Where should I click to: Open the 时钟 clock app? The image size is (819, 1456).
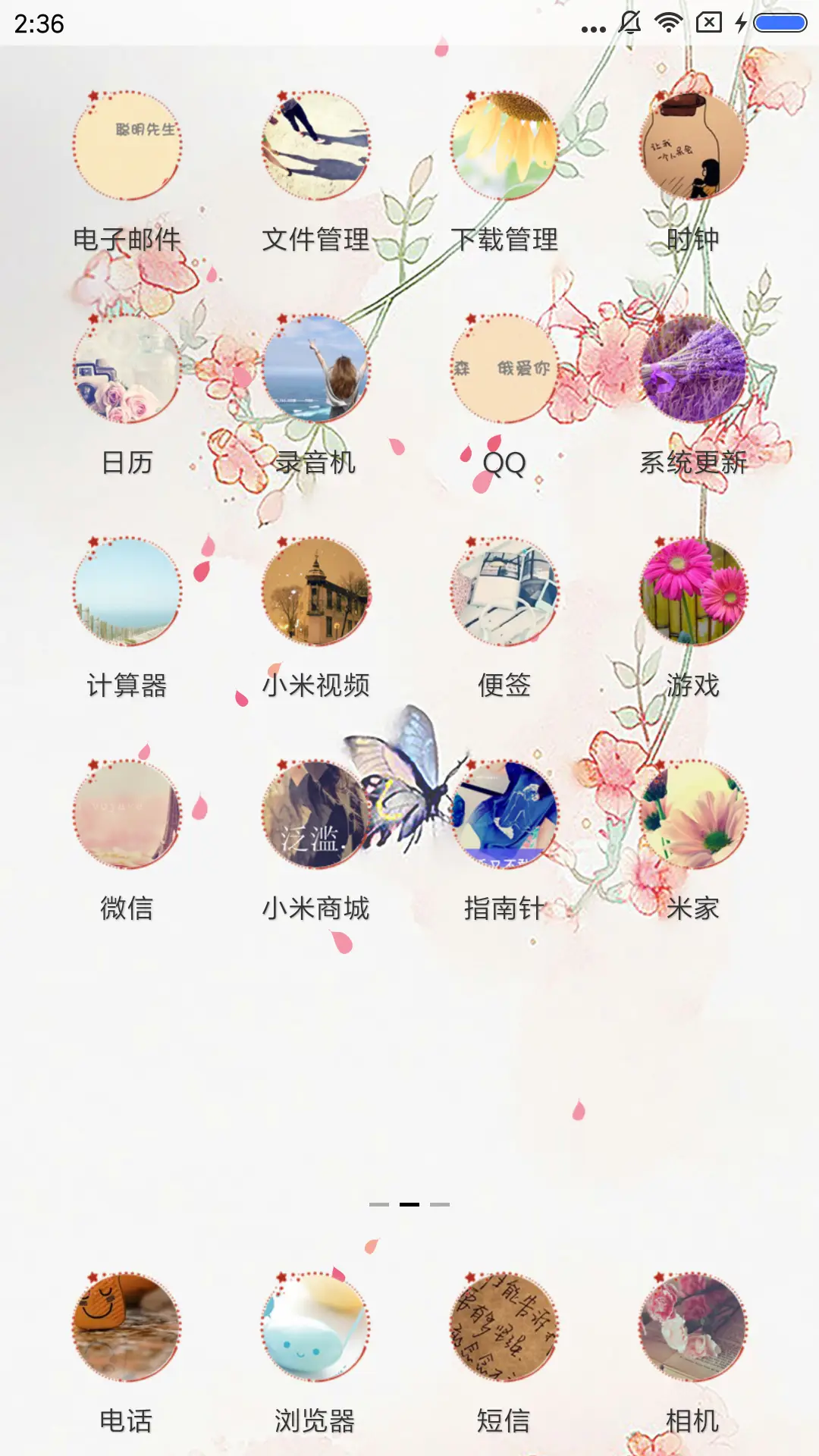tap(692, 144)
